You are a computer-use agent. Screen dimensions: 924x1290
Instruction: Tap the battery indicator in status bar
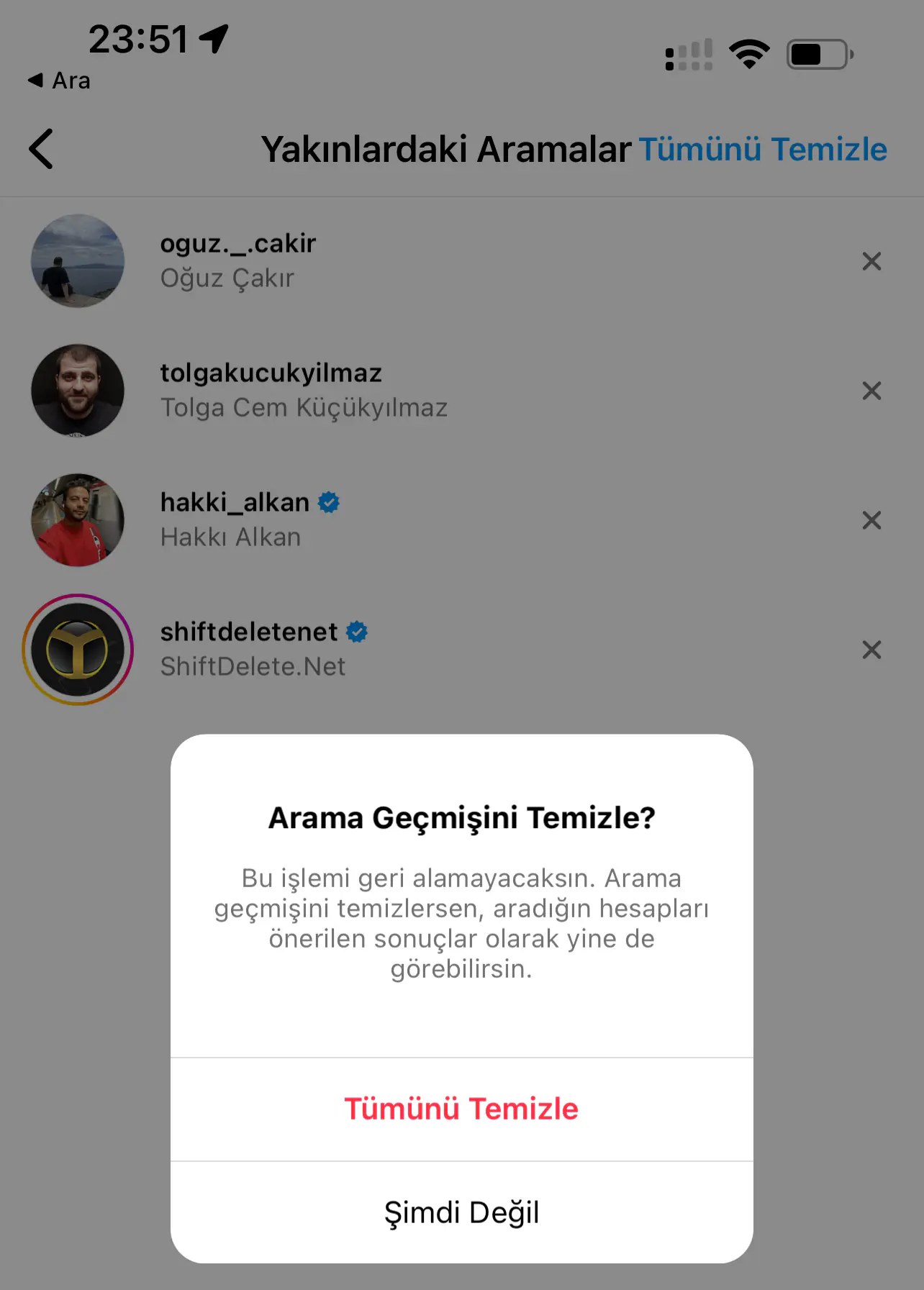(817, 53)
